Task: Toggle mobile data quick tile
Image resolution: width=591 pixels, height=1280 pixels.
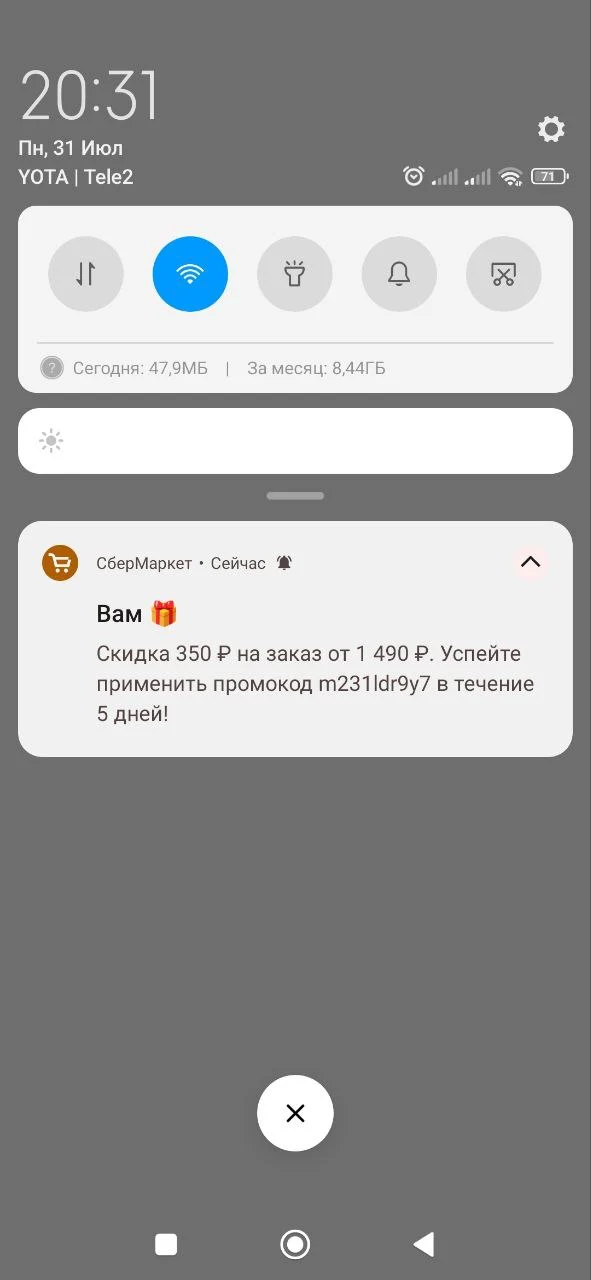Action: click(86, 274)
